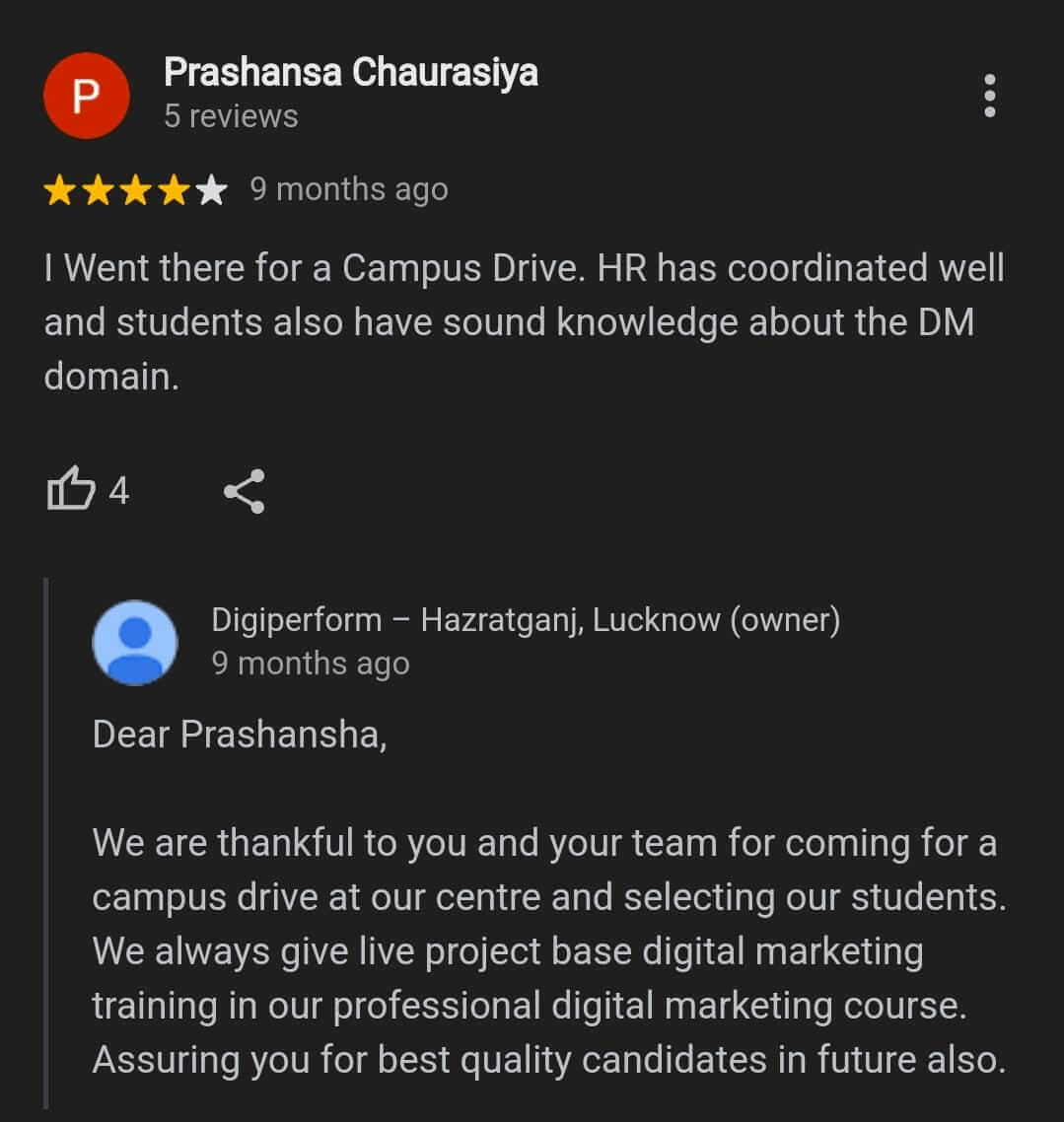Click the Digiperform owner profile avatar
The image size is (1064, 1122).
[x=135, y=642]
